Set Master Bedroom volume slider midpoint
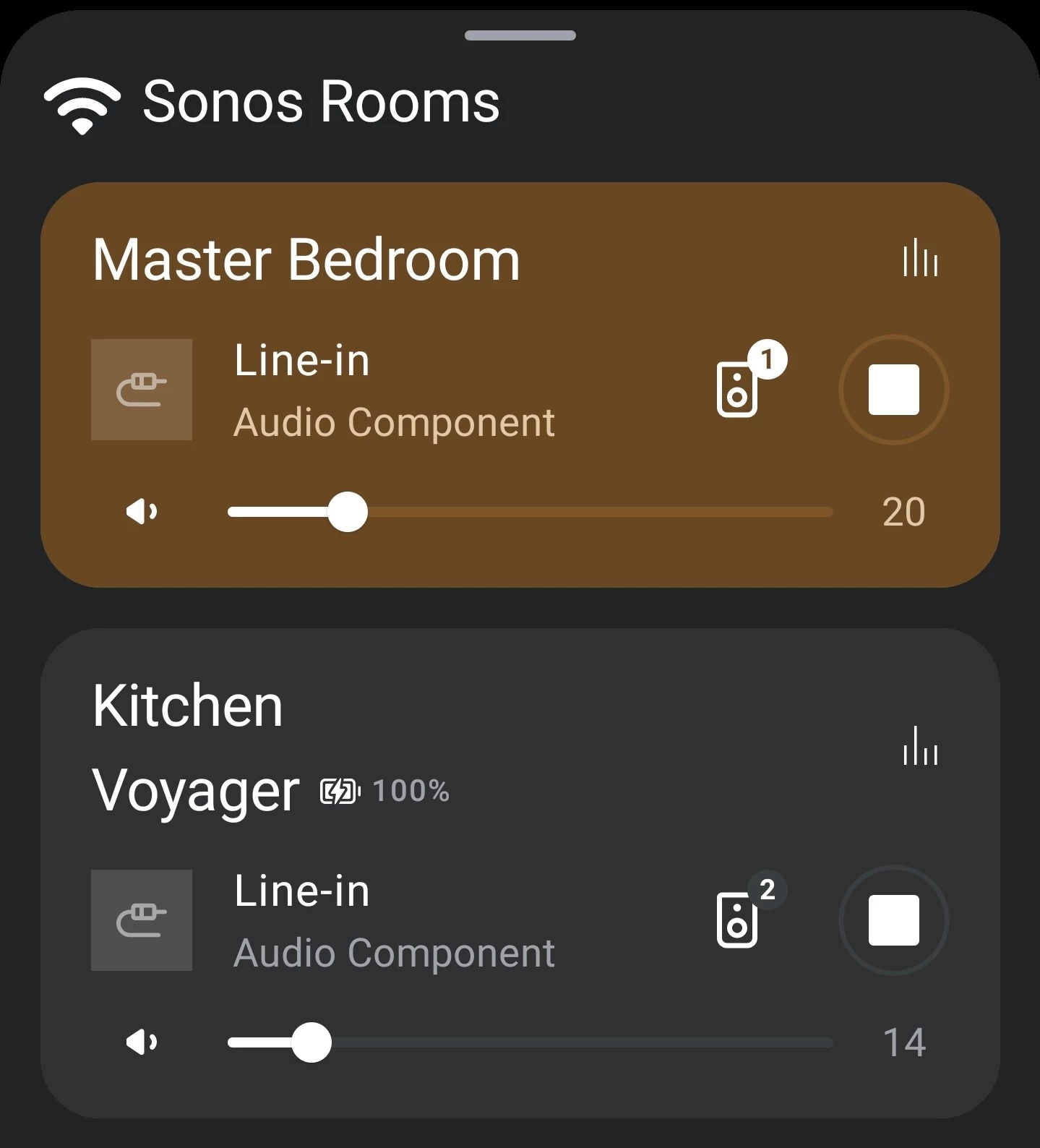 click(530, 512)
